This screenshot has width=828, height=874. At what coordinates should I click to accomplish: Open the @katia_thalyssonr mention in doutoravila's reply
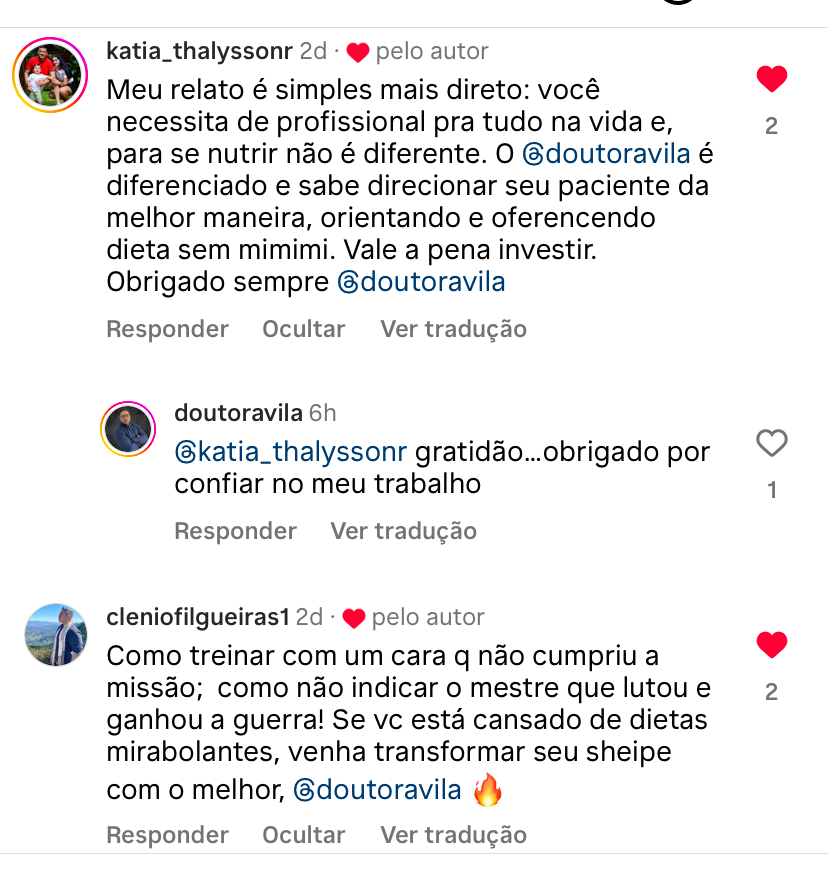(291, 452)
